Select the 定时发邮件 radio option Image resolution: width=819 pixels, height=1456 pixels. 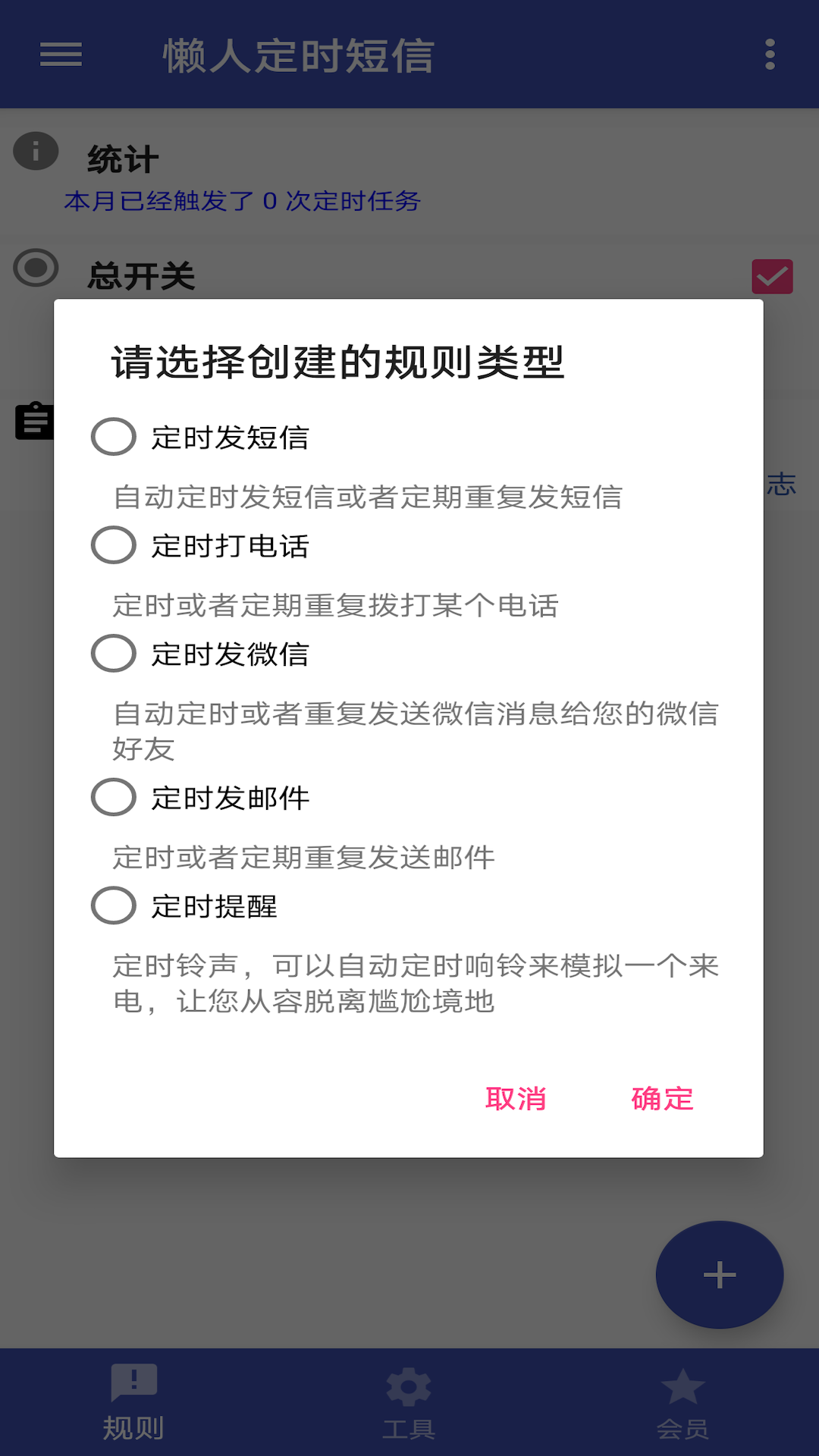pos(112,797)
